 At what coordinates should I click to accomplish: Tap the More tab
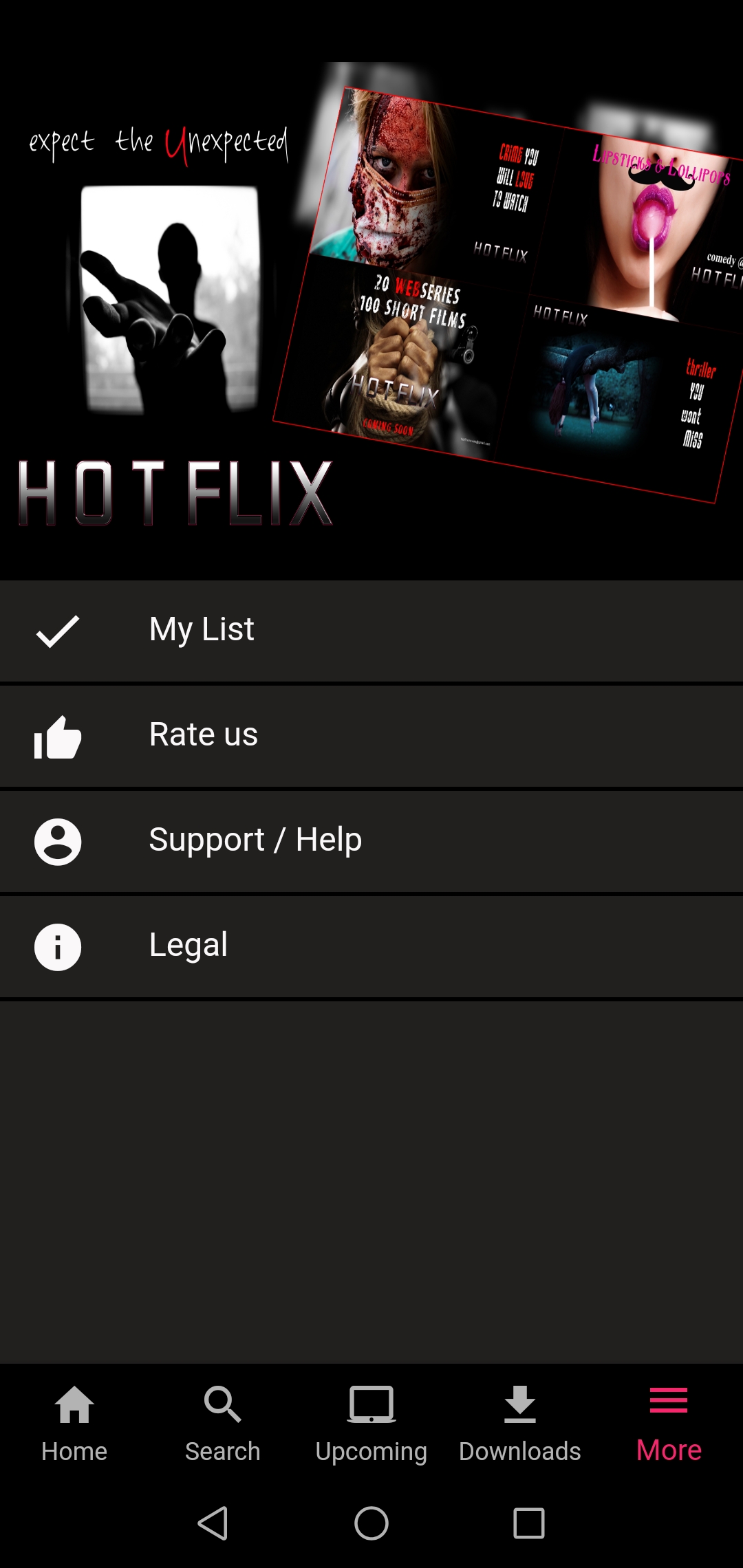(x=669, y=1424)
